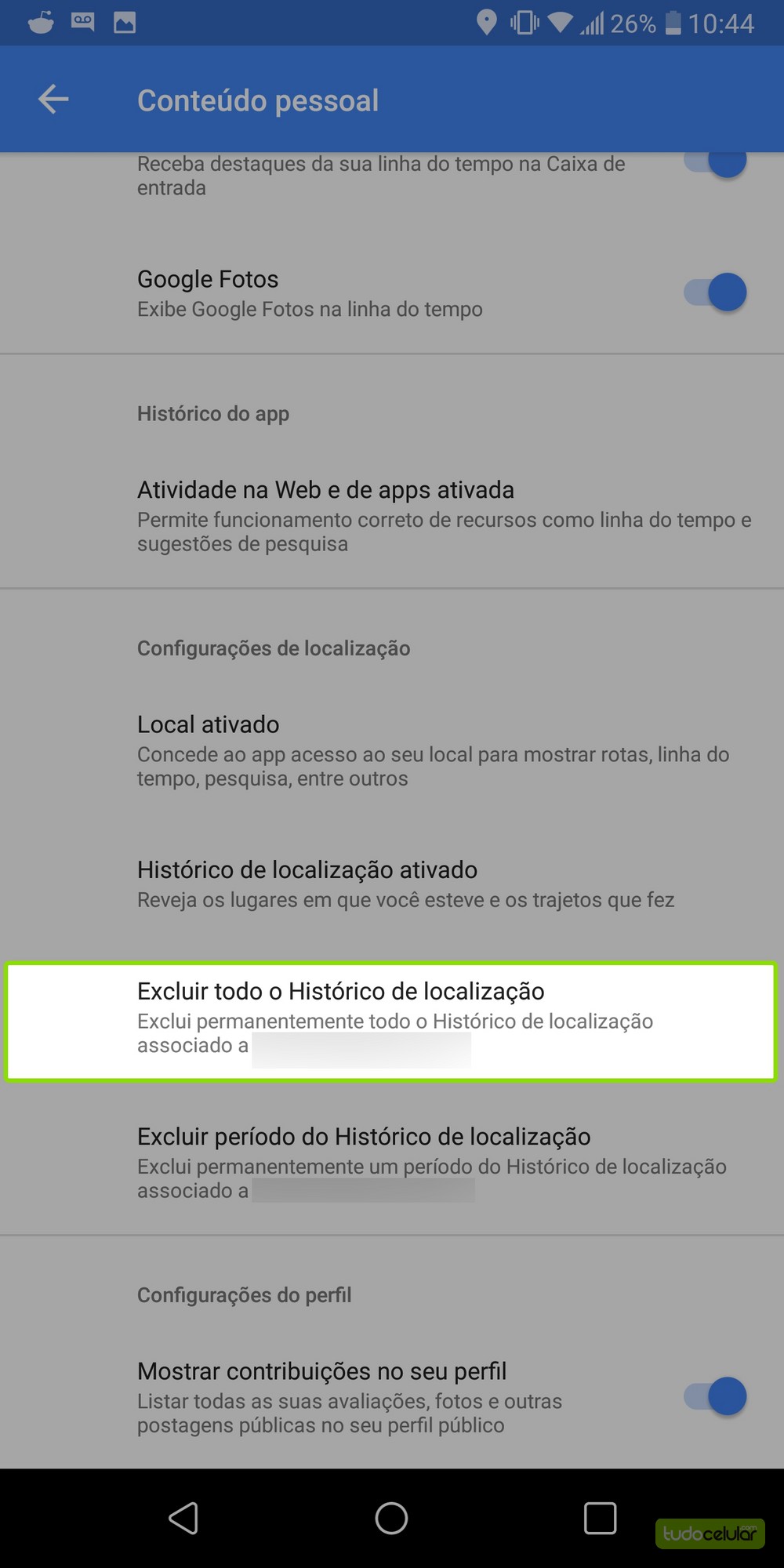The height and width of the screenshot is (1568, 784).
Task: Toggle the Google Fotos switch
Action: click(716, 292)
